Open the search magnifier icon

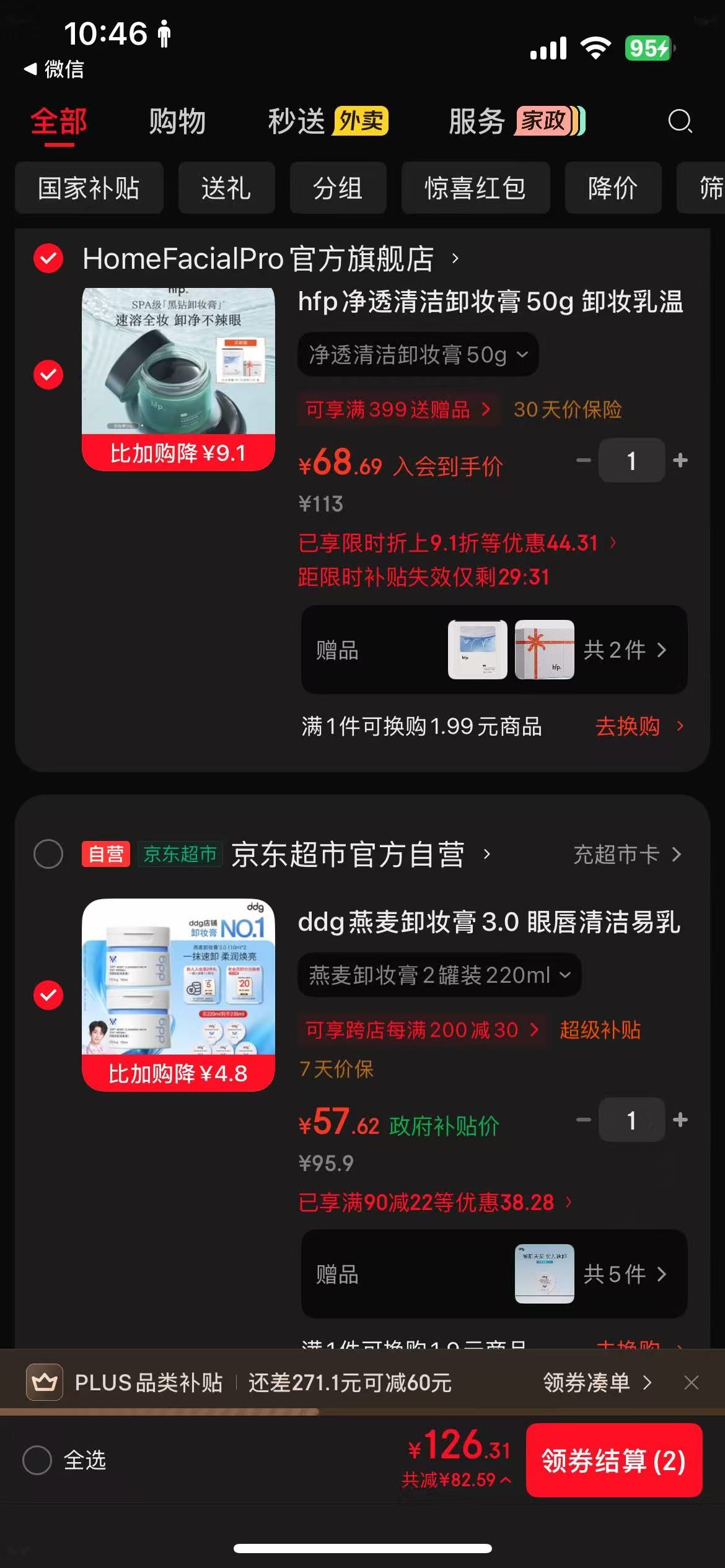pyautogui.click(x=680, y=121)
